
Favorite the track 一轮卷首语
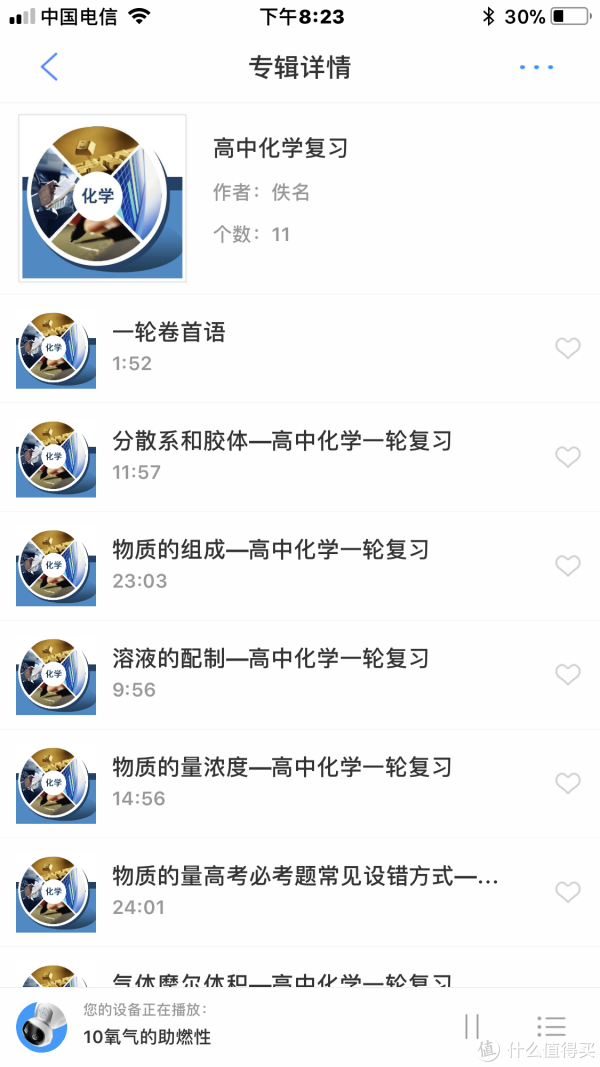pyautogui.click(x=567, y=348)
